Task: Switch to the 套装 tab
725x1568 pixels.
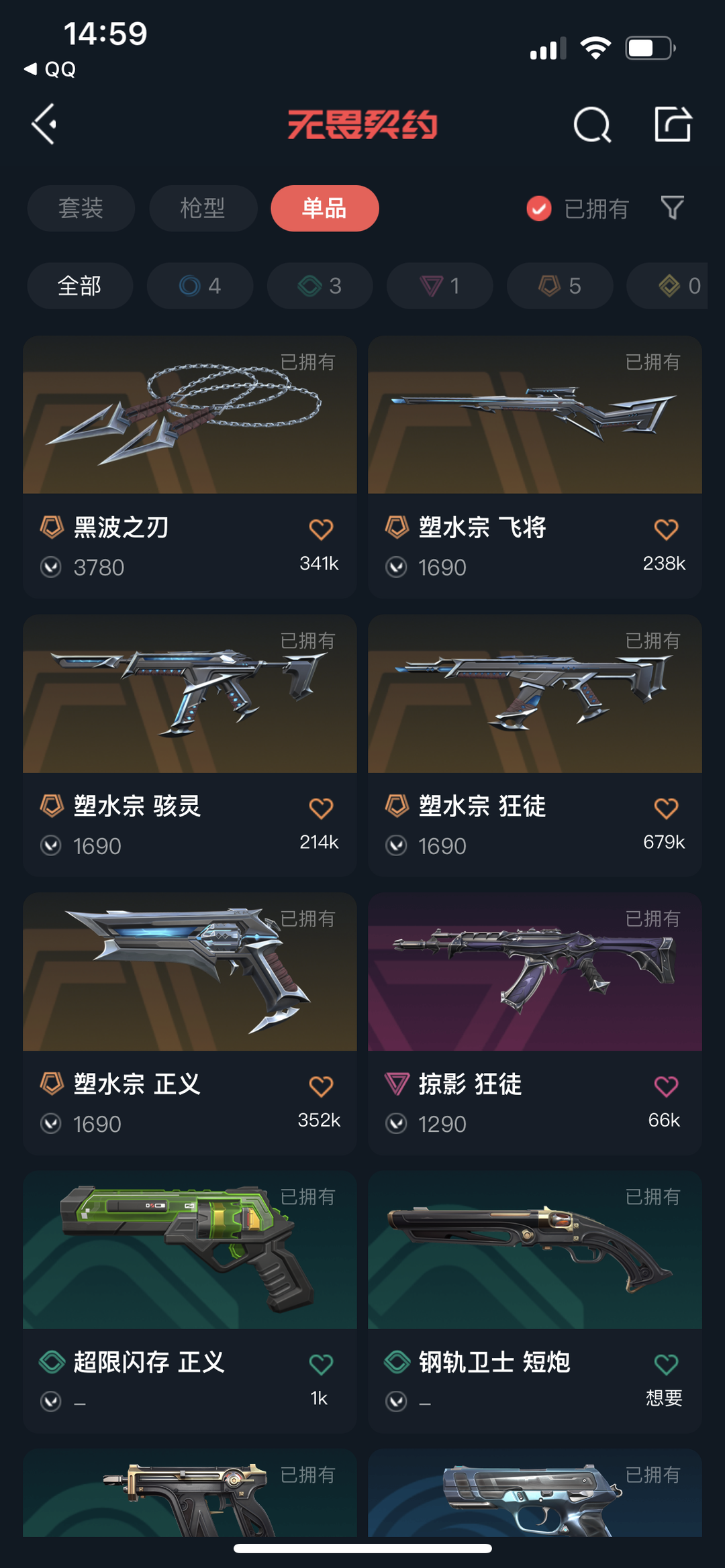Action: coord(81,208)
